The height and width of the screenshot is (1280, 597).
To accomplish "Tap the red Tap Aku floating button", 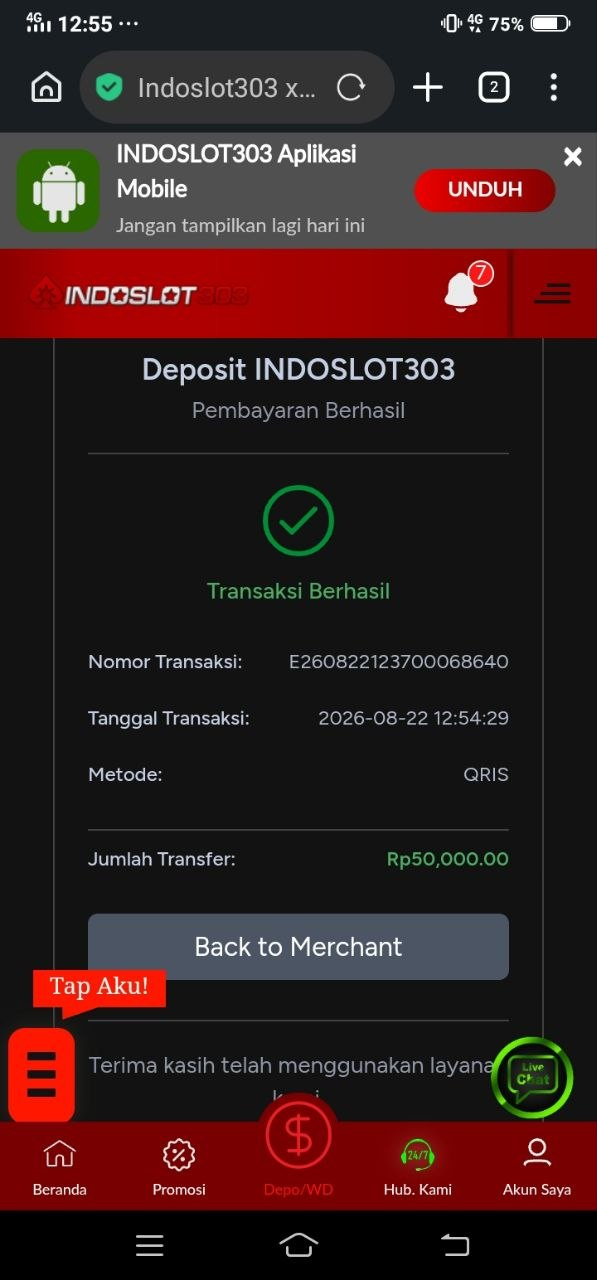I will [x=41, y=1074].
